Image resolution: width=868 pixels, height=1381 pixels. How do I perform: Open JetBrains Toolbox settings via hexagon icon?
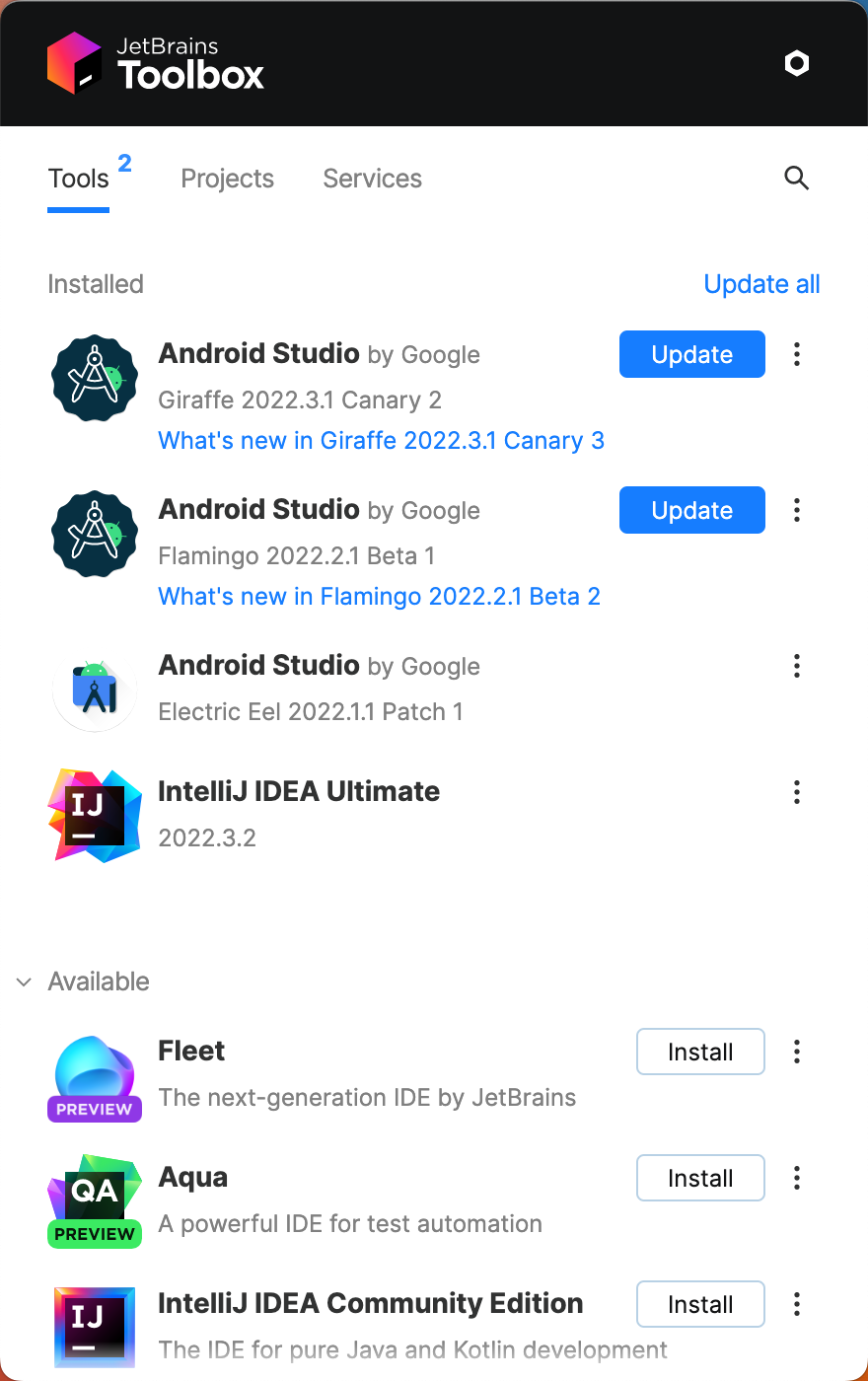[796, 62]
